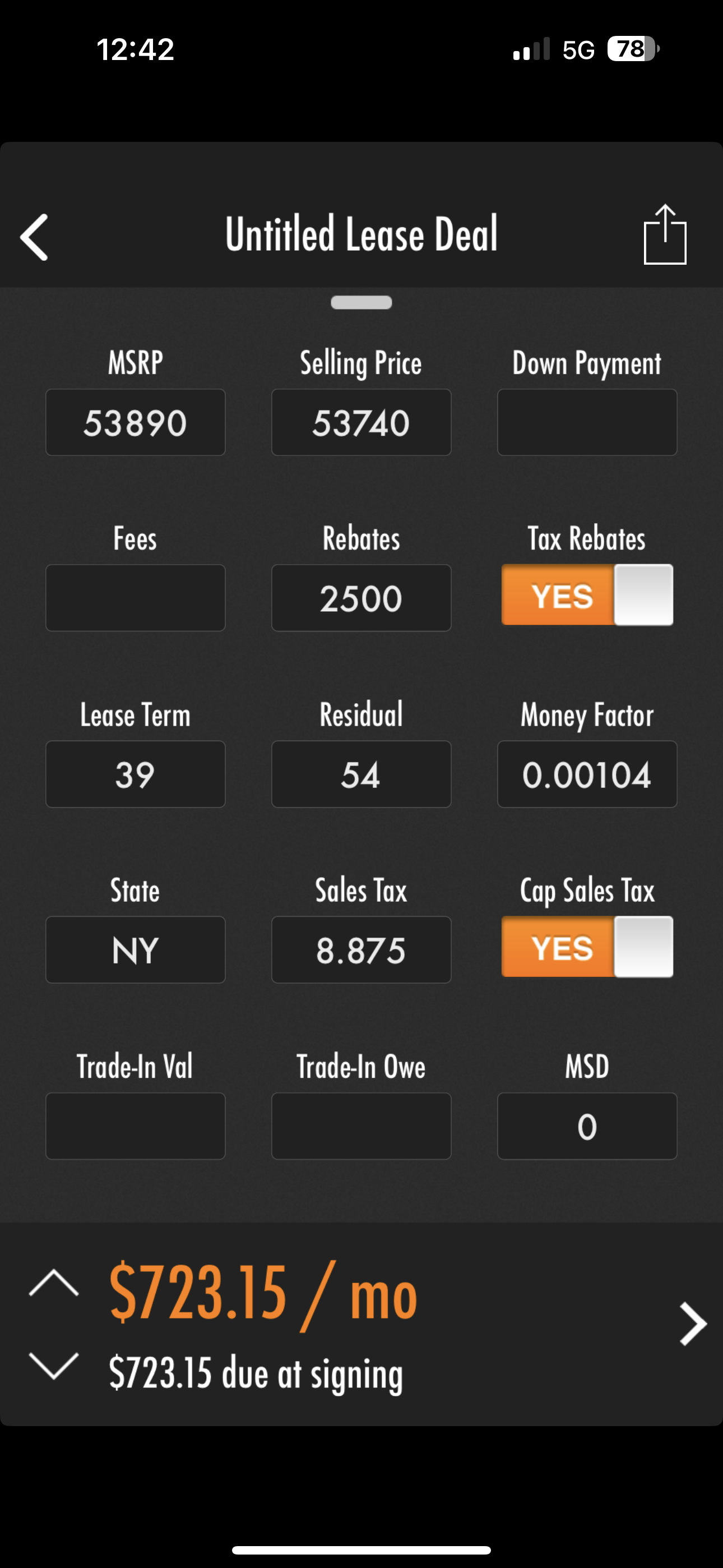Viewport: 723px width, 1568px height.
Task: Edit the MSD field
Action: pyautogui.click(x=587, y=1126)
